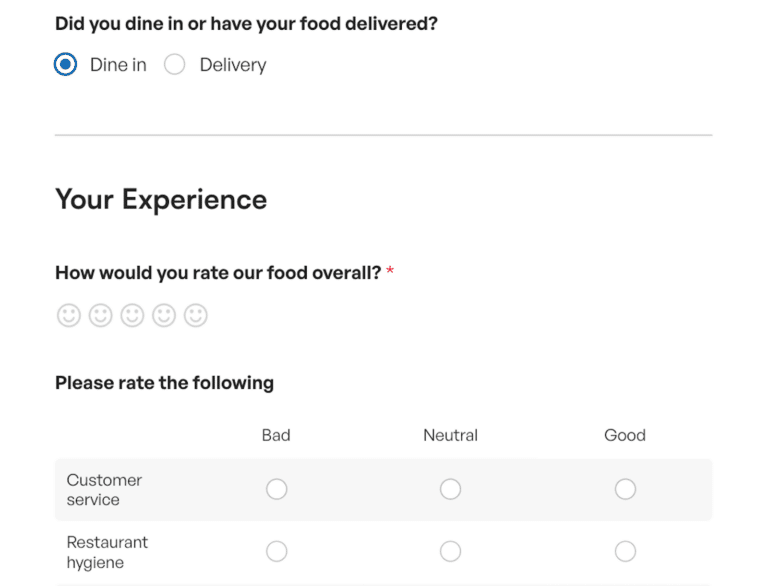Viewport: 768px width, 586px height.
Task: Mark Restaurant hygiene as Neutral
Action: tap(451, 551)
